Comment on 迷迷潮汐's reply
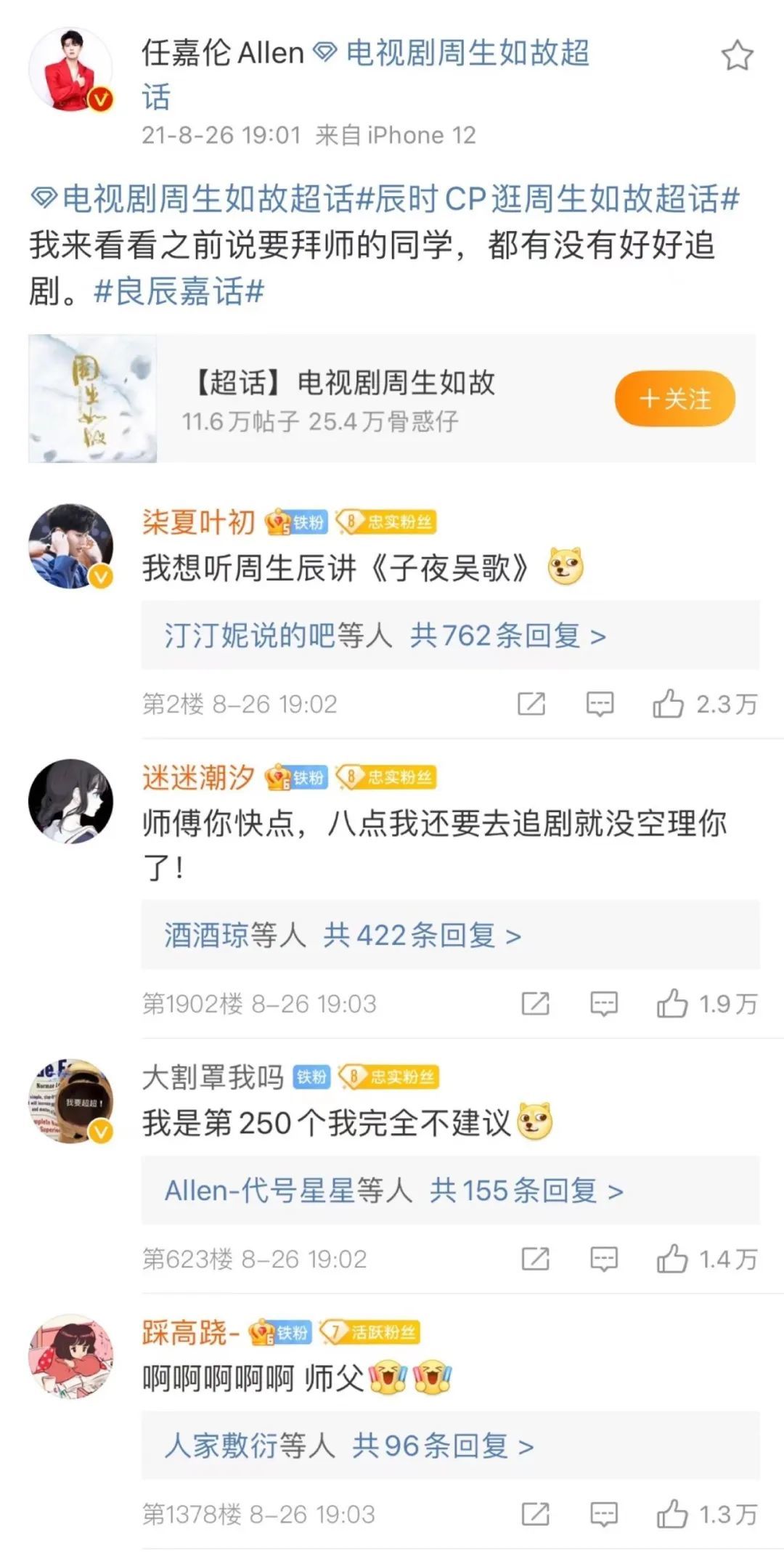The height and width of the screenshot is (1561, 784). [x=604, y=1004]
